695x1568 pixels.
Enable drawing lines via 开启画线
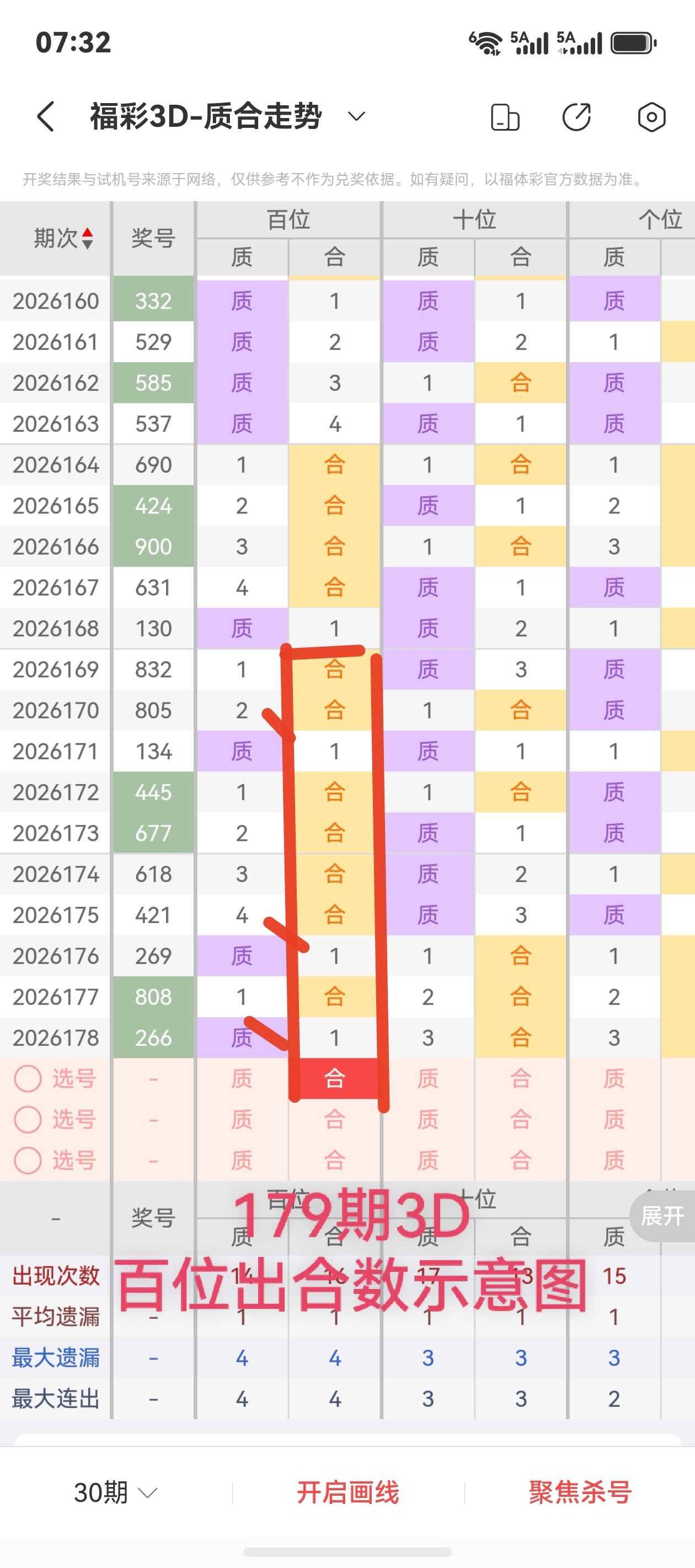[348, 1492]
